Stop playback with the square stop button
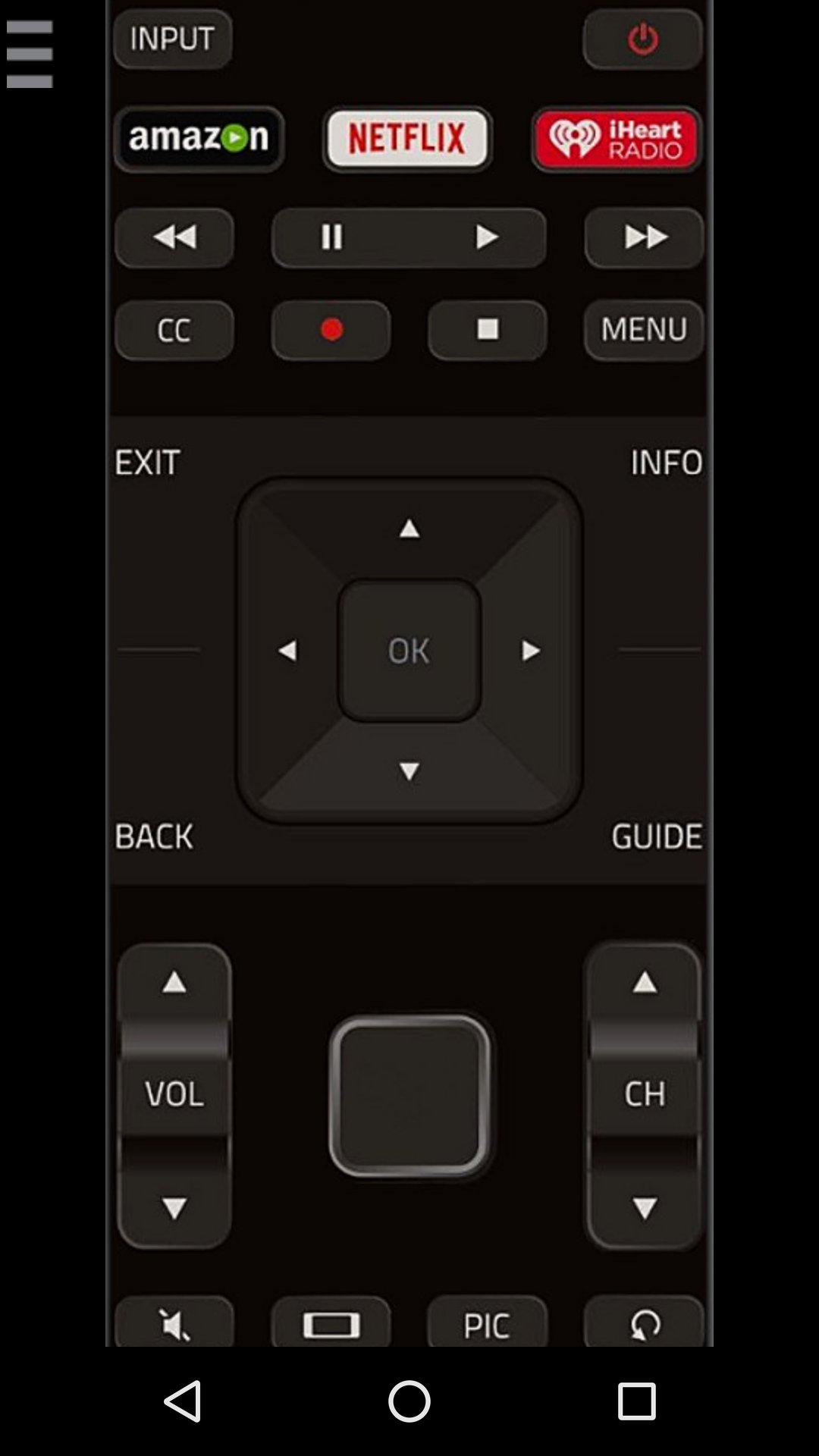Screen dimensions: 819x1456 pos(488,330)
